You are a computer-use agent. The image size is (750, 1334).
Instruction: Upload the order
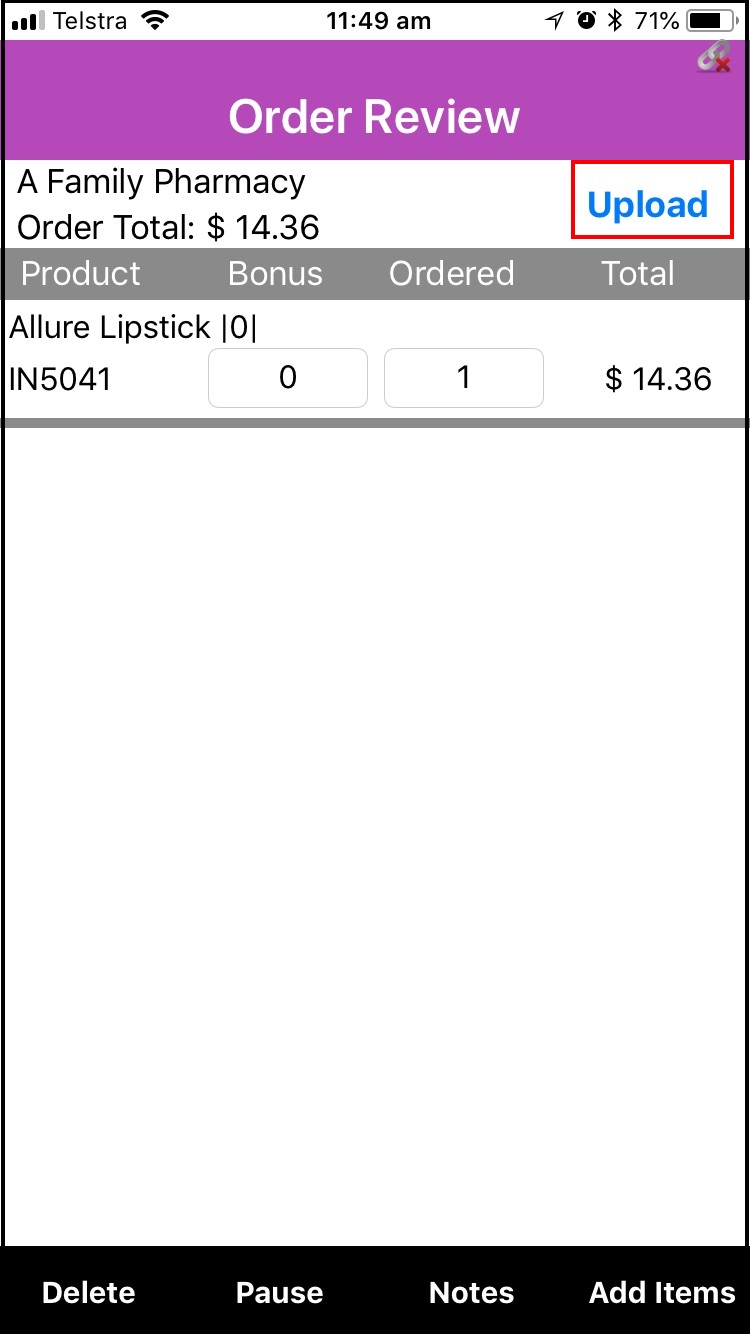tap(650, 203)
